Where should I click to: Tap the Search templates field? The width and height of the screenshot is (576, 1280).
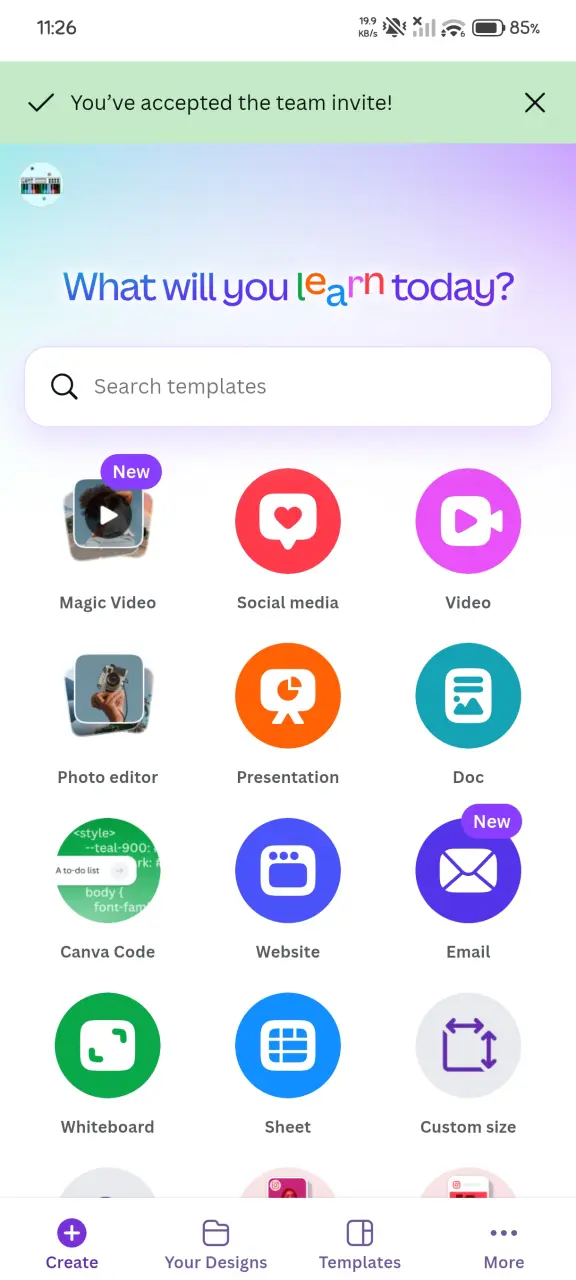(288, 386)
